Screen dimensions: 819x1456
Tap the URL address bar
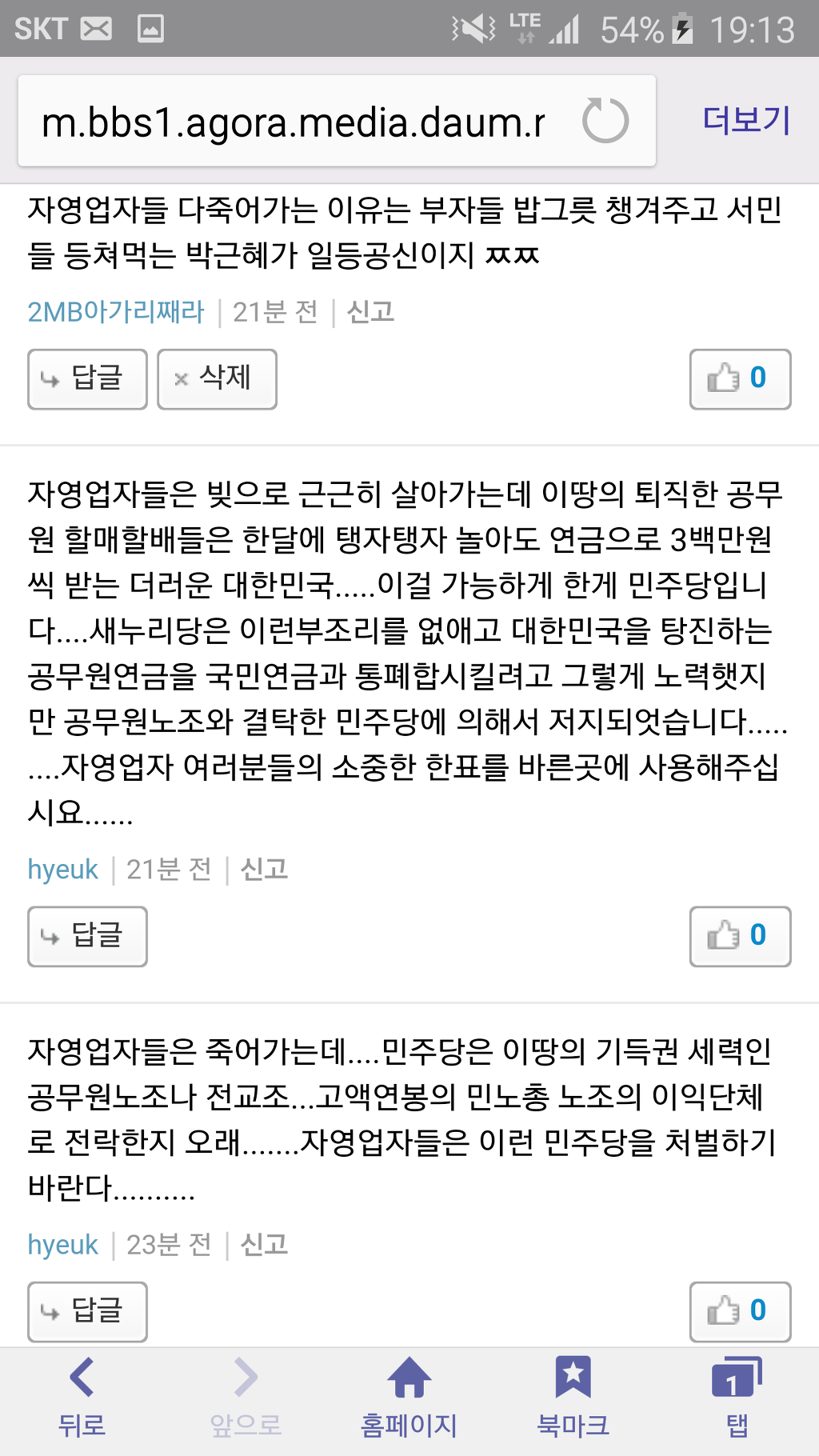tap(296, 122)
